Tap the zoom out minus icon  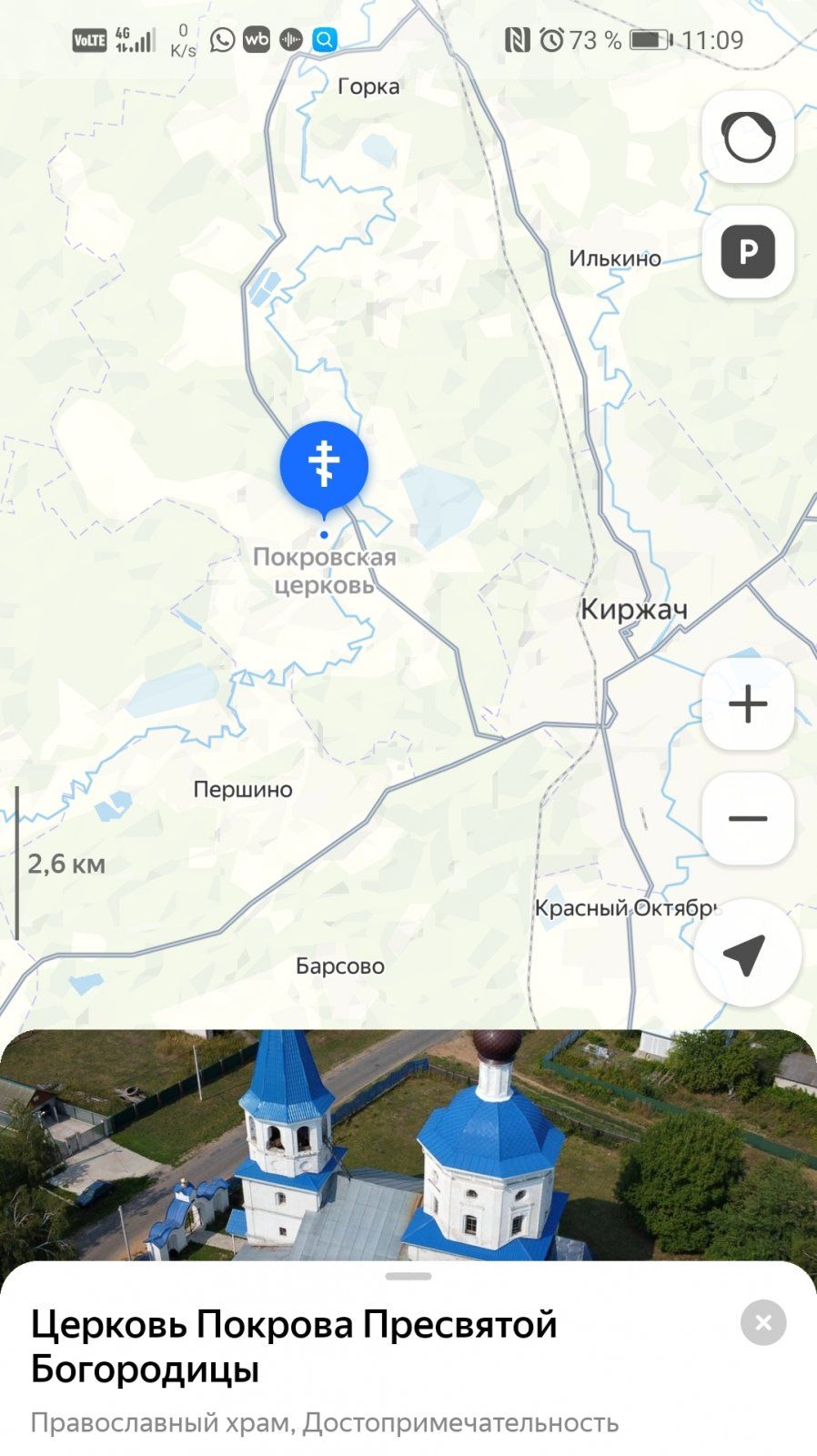click(x=746, y=818)
